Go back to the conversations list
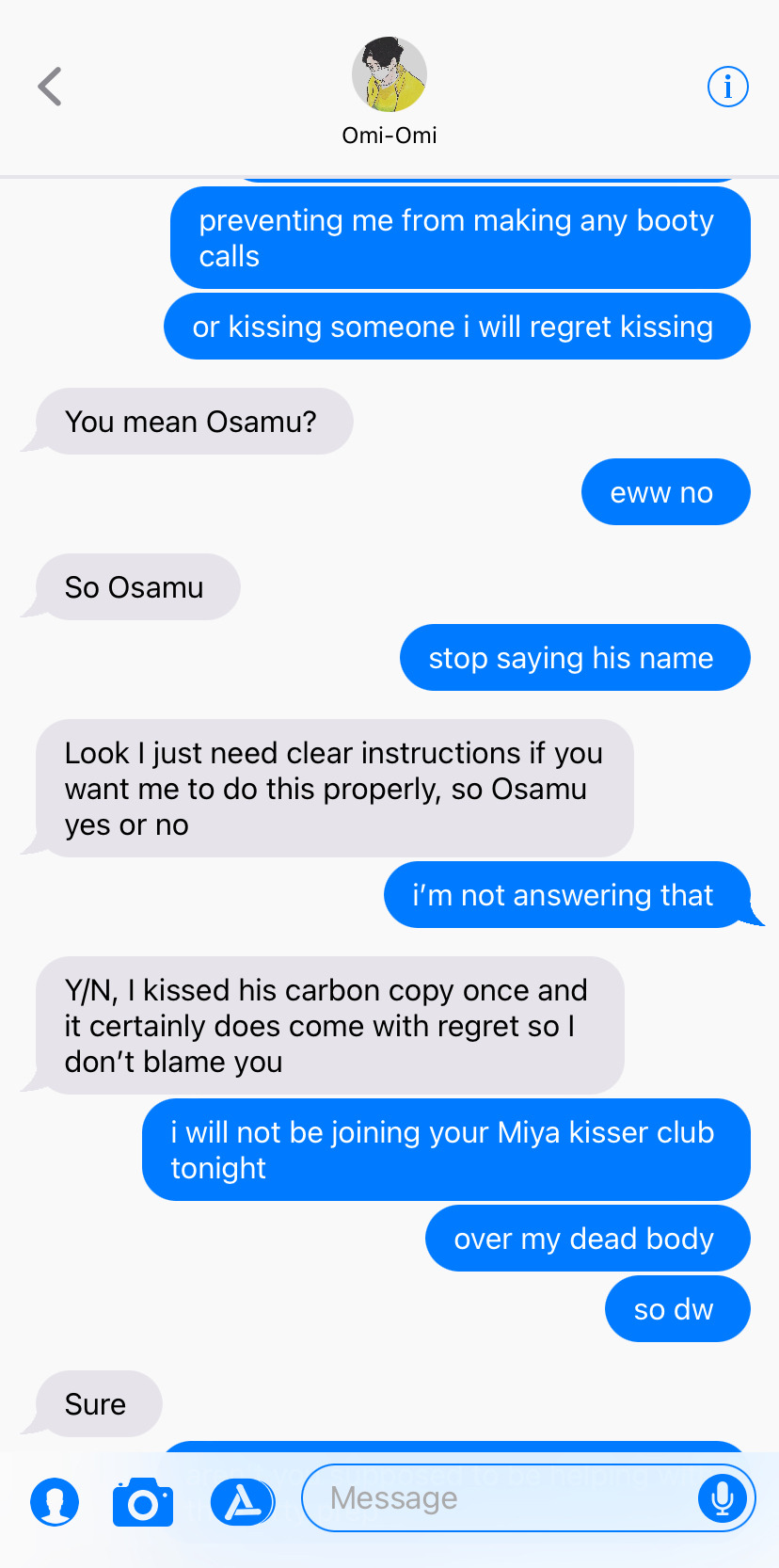Image resolution: width=779 pixels, height=1568 pixels. pos(50,87)
